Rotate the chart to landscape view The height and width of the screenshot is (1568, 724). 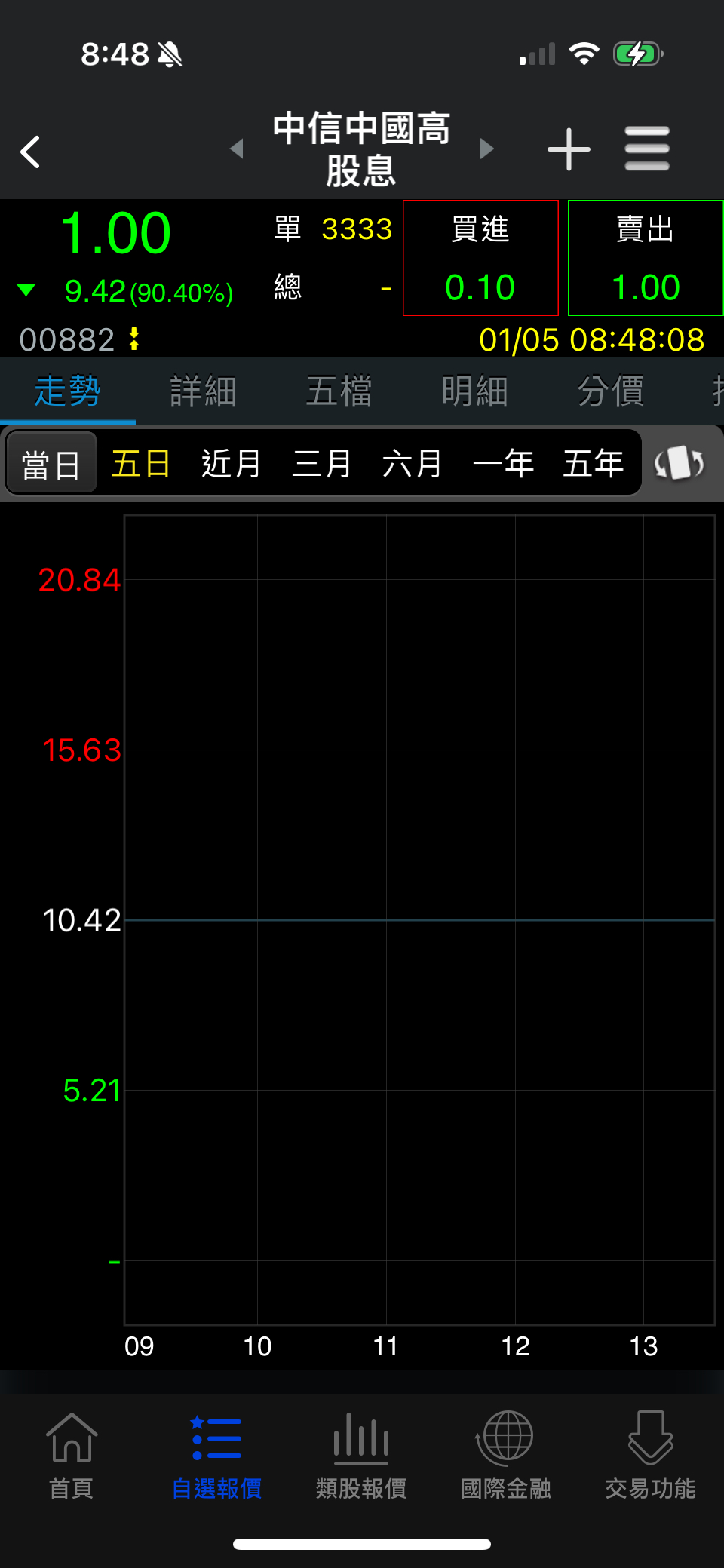click(x=680, y=463)
